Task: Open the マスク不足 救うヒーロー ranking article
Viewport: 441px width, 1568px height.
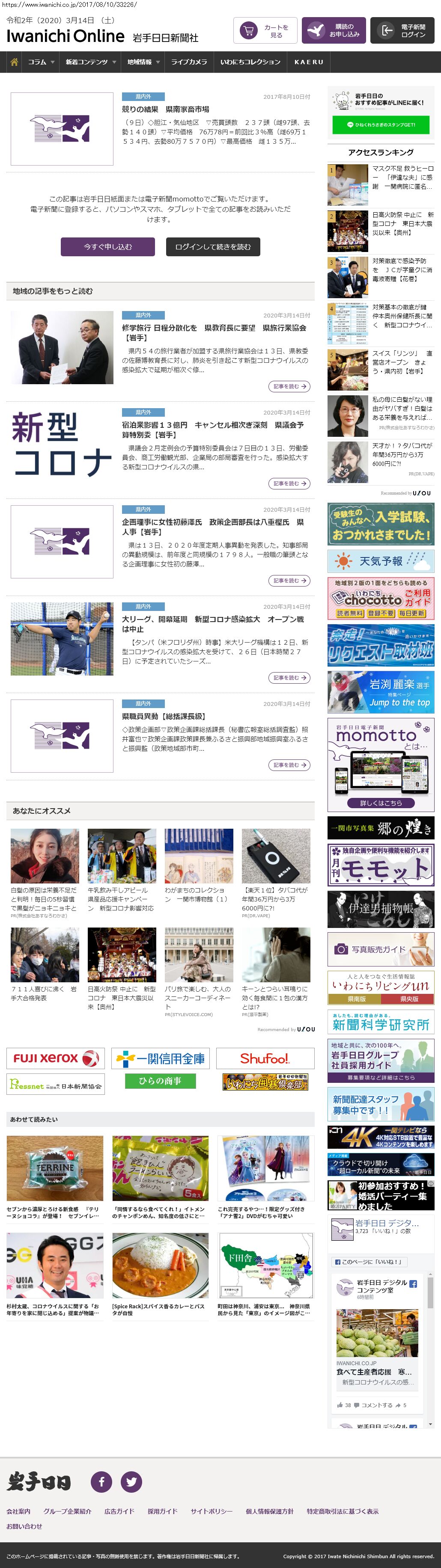Action: point(402,177)
